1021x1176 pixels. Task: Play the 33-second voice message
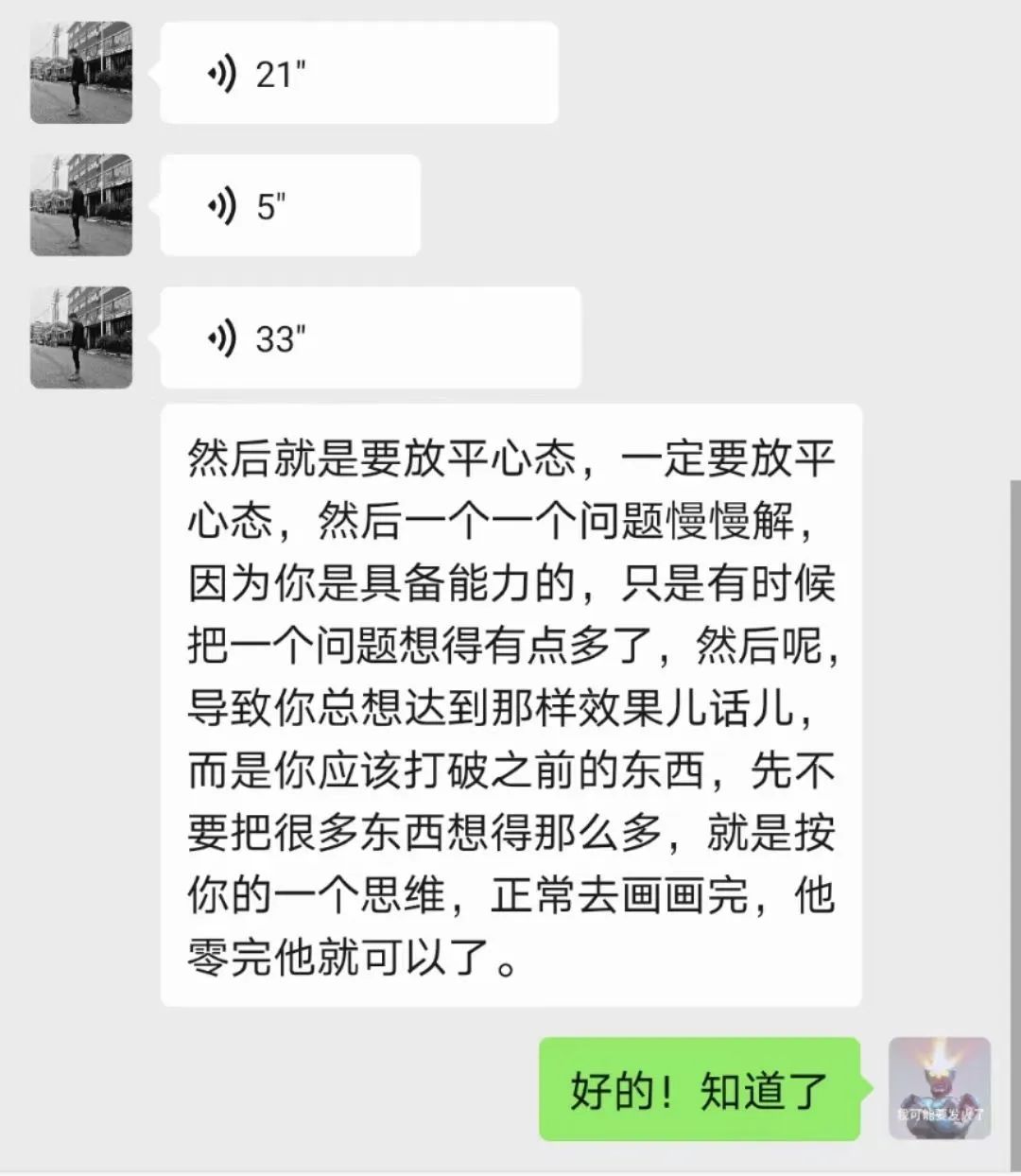371,338
